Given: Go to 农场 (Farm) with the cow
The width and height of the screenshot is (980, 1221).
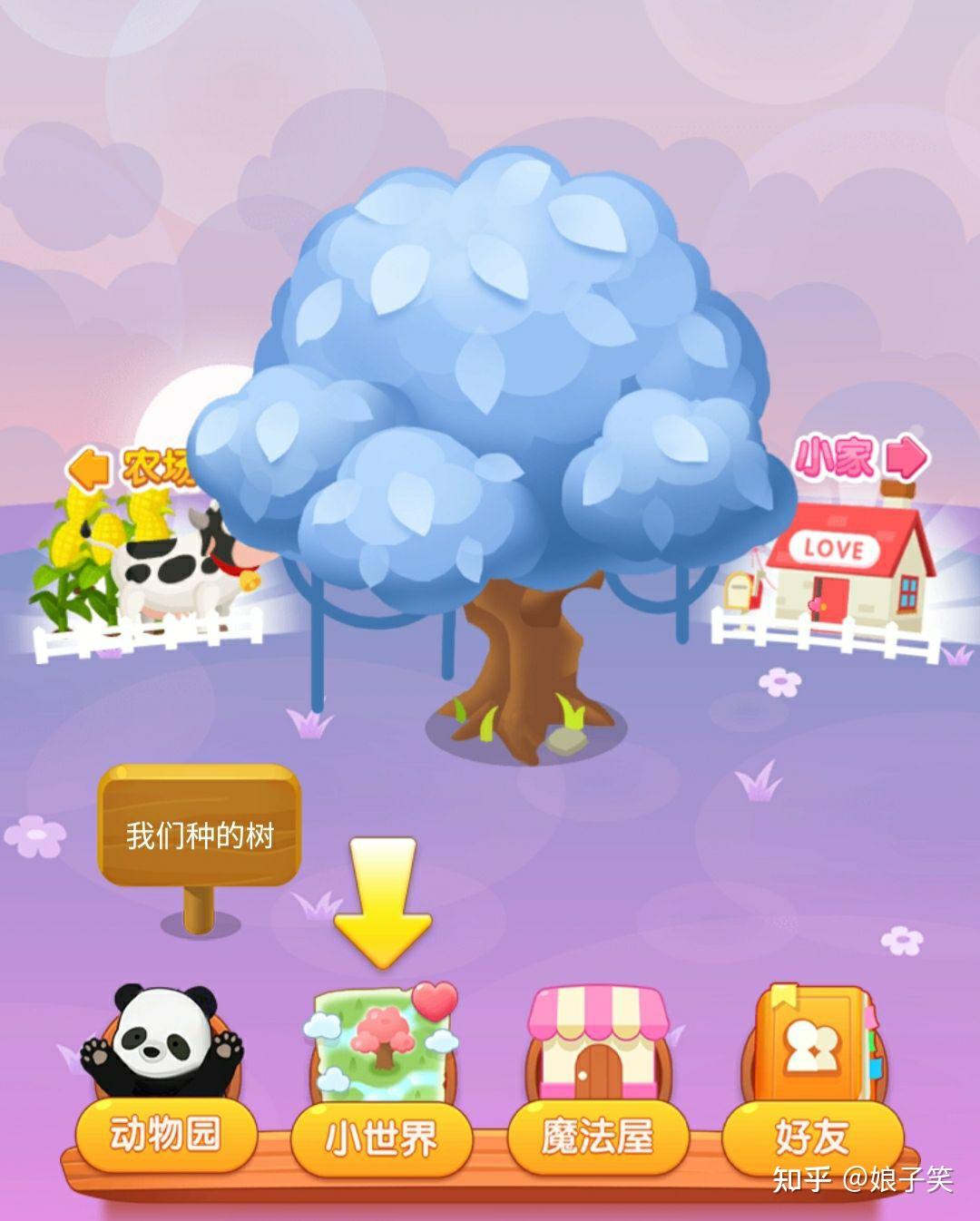Looking at the screenshot, I should pos(145,562).
